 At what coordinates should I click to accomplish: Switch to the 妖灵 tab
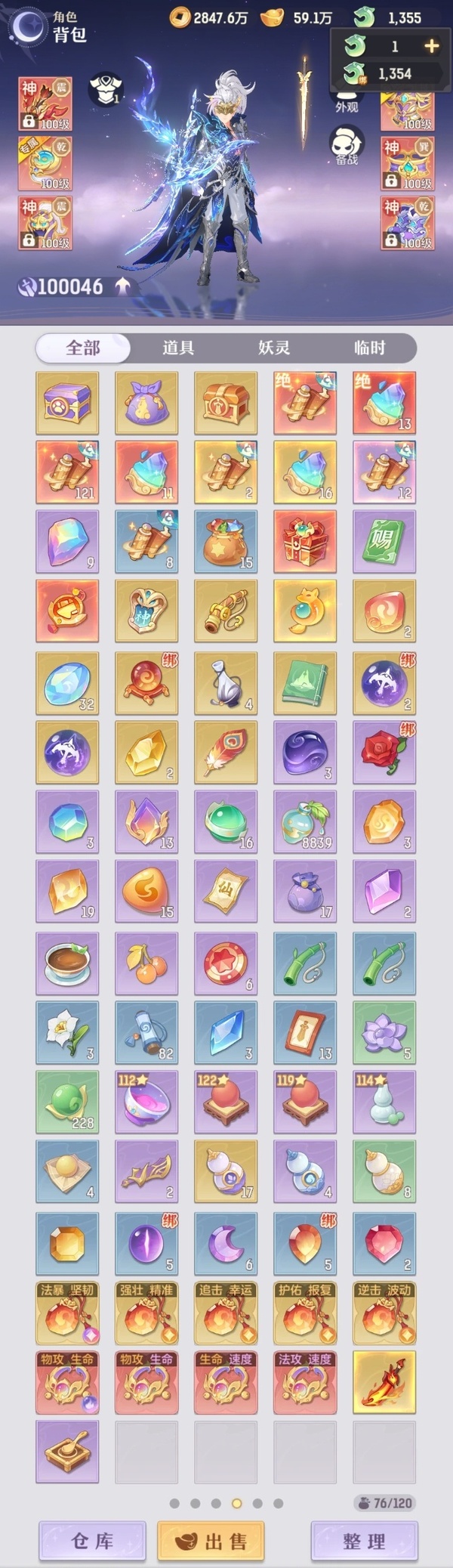tap(274, 348)
